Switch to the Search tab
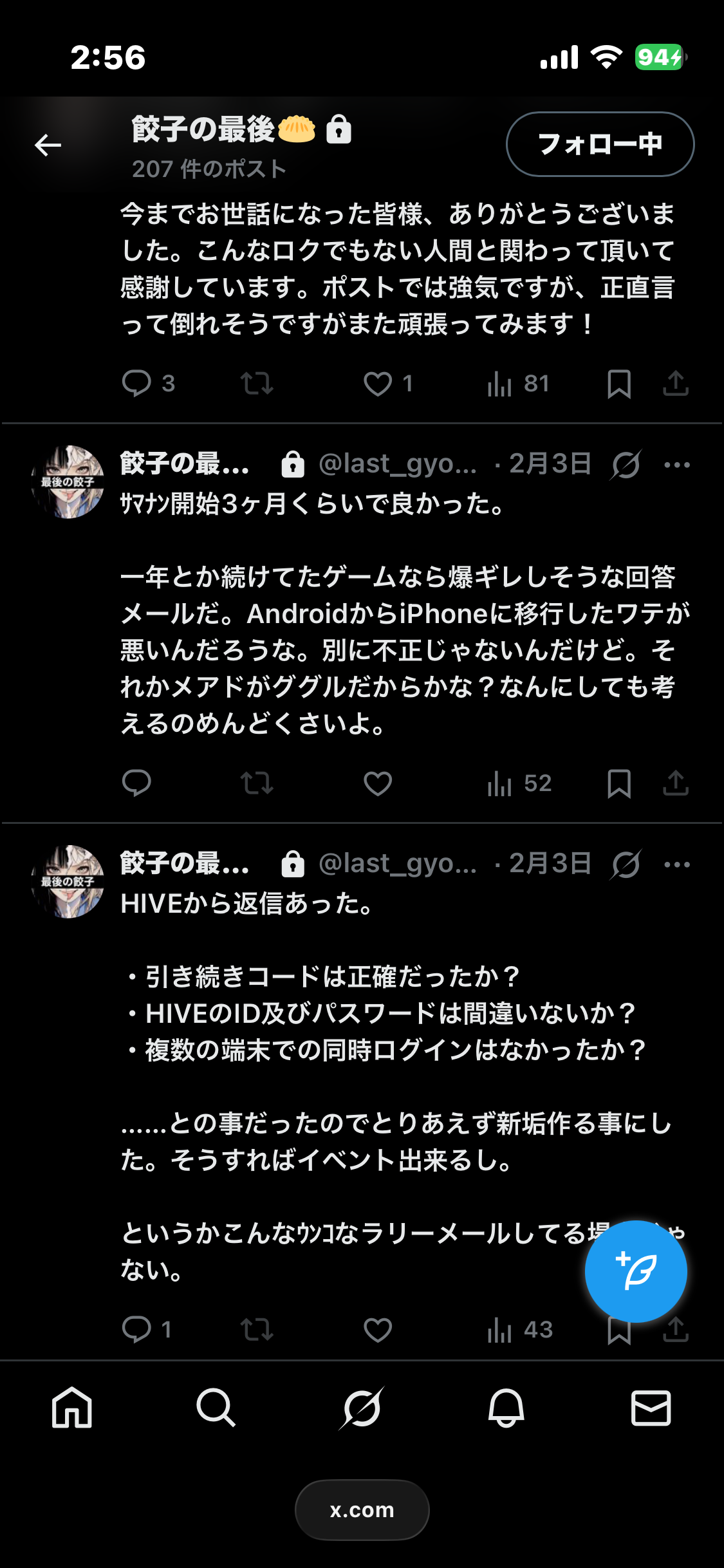724x1568 pixels. point(216,1408)
